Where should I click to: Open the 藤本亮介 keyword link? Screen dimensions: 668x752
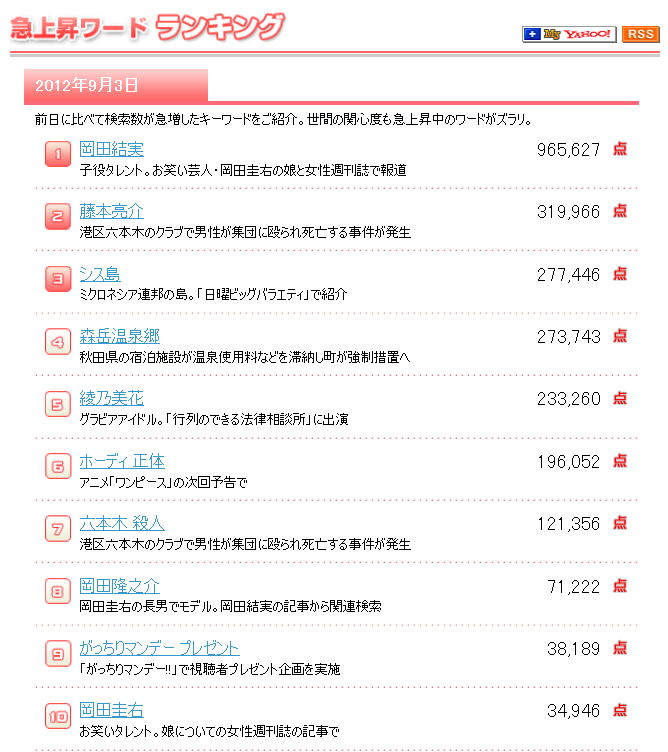(111, 211)
